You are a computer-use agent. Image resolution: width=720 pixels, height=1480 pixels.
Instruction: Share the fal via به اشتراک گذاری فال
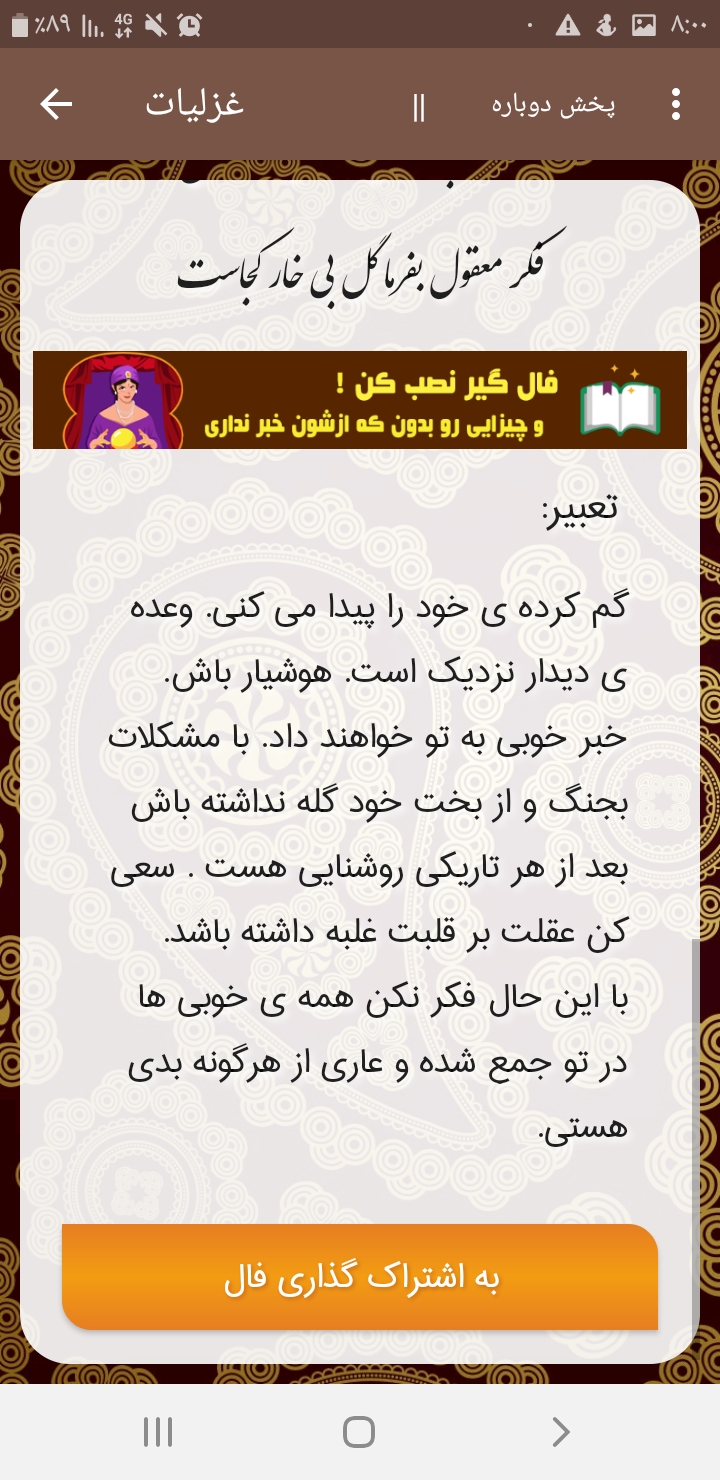tap(360, 1278)
